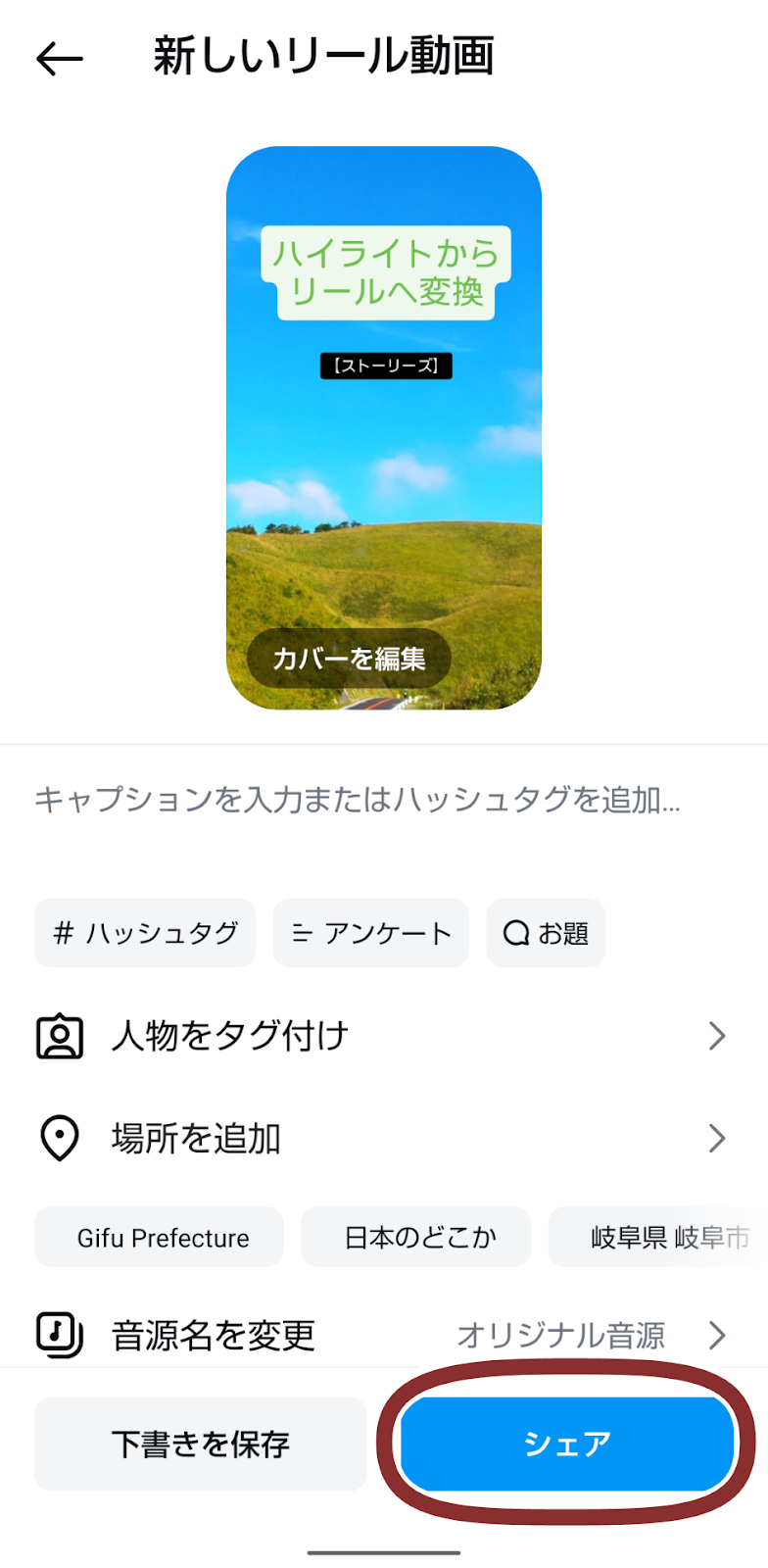Tap カバーを編集 to edit the cover
Screen dimensions: 768x1568
[x=349, y=659]
